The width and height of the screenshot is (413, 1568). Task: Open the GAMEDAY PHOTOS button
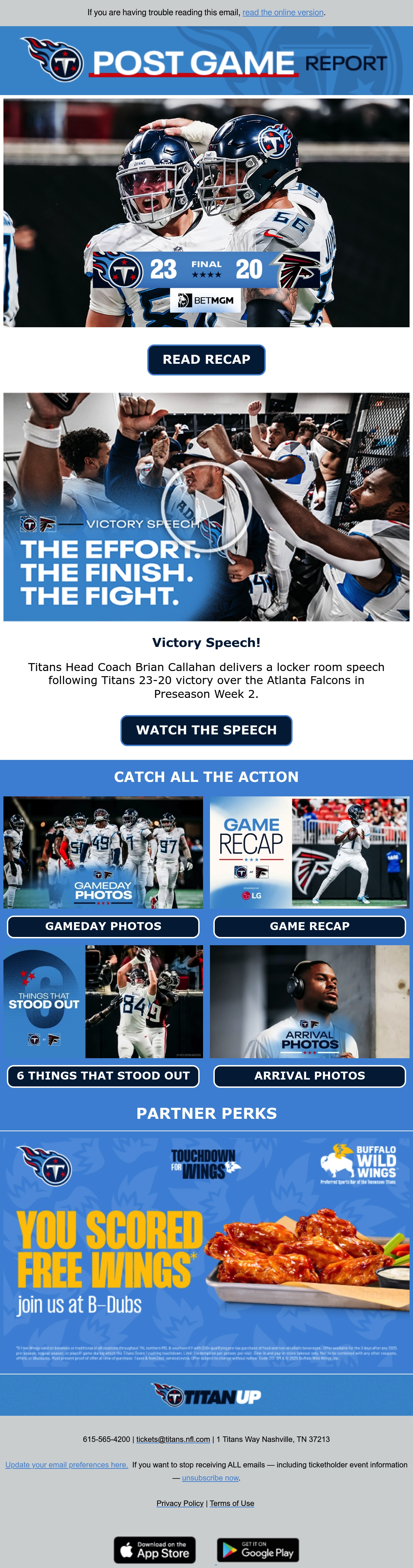(x=103, y=926)
